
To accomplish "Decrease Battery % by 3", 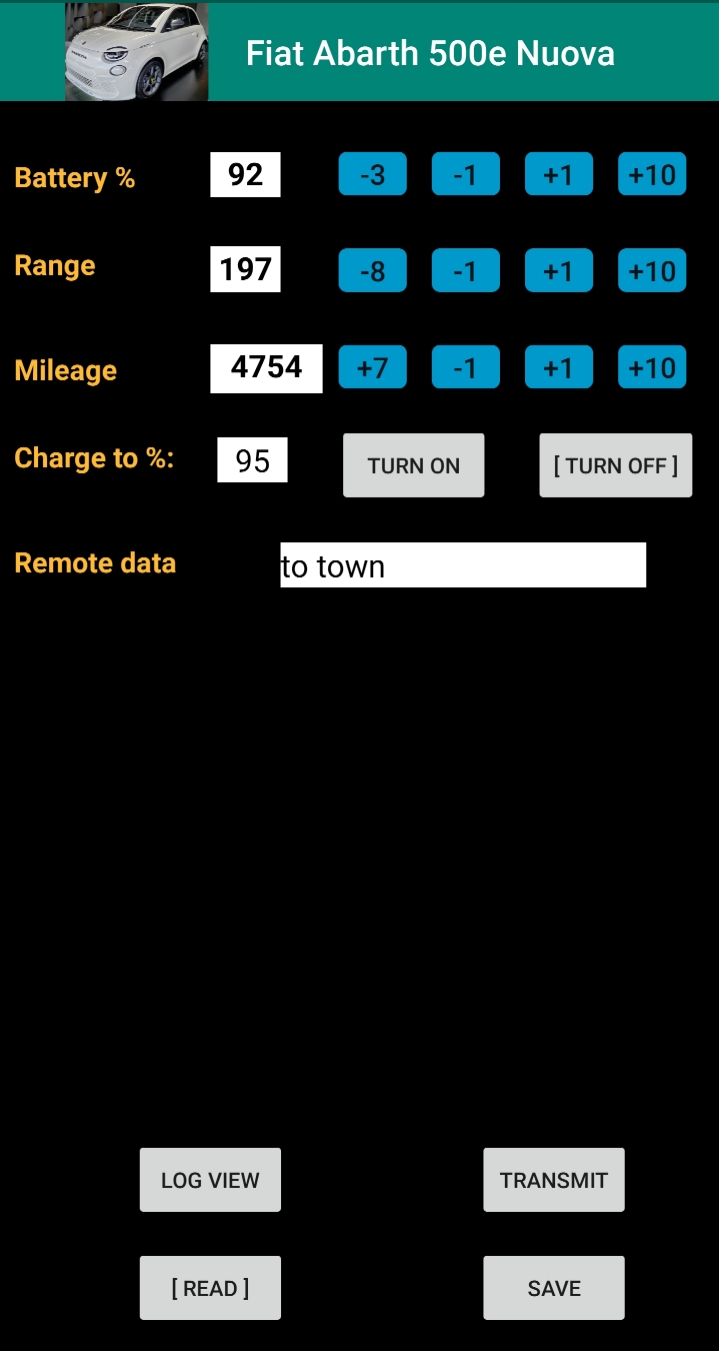I will click(372, 174).
